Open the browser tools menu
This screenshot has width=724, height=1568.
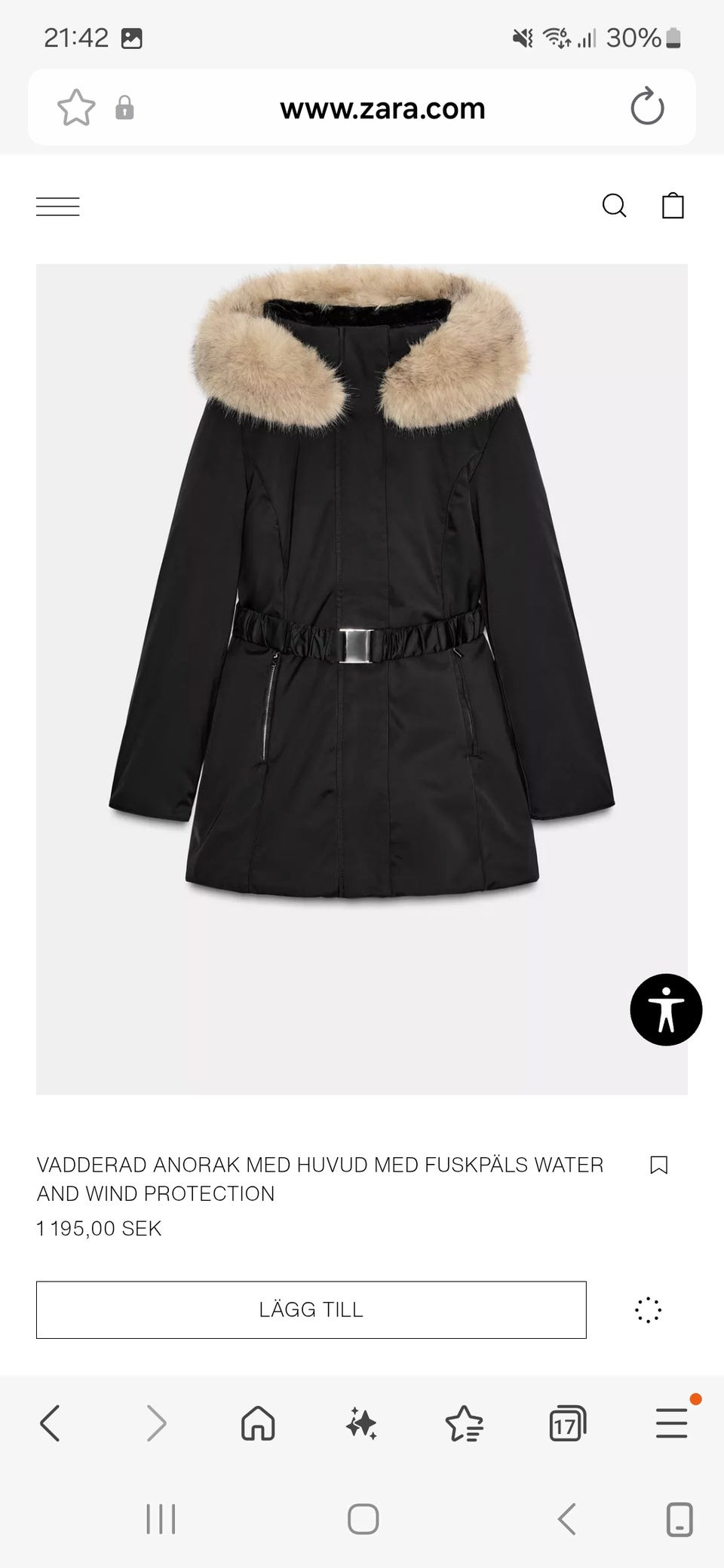(671, 1423)
